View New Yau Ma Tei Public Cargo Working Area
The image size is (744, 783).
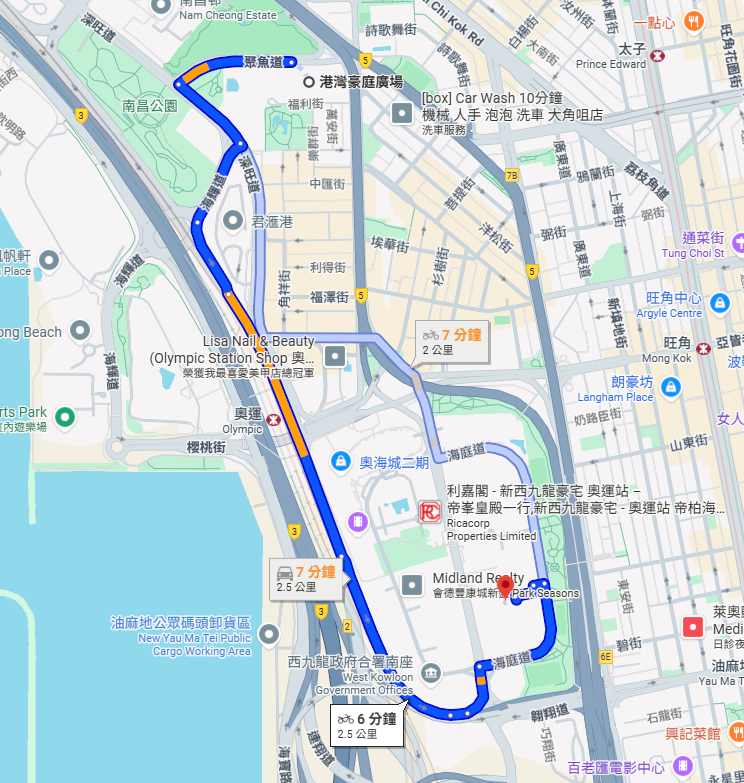(269, 634)
